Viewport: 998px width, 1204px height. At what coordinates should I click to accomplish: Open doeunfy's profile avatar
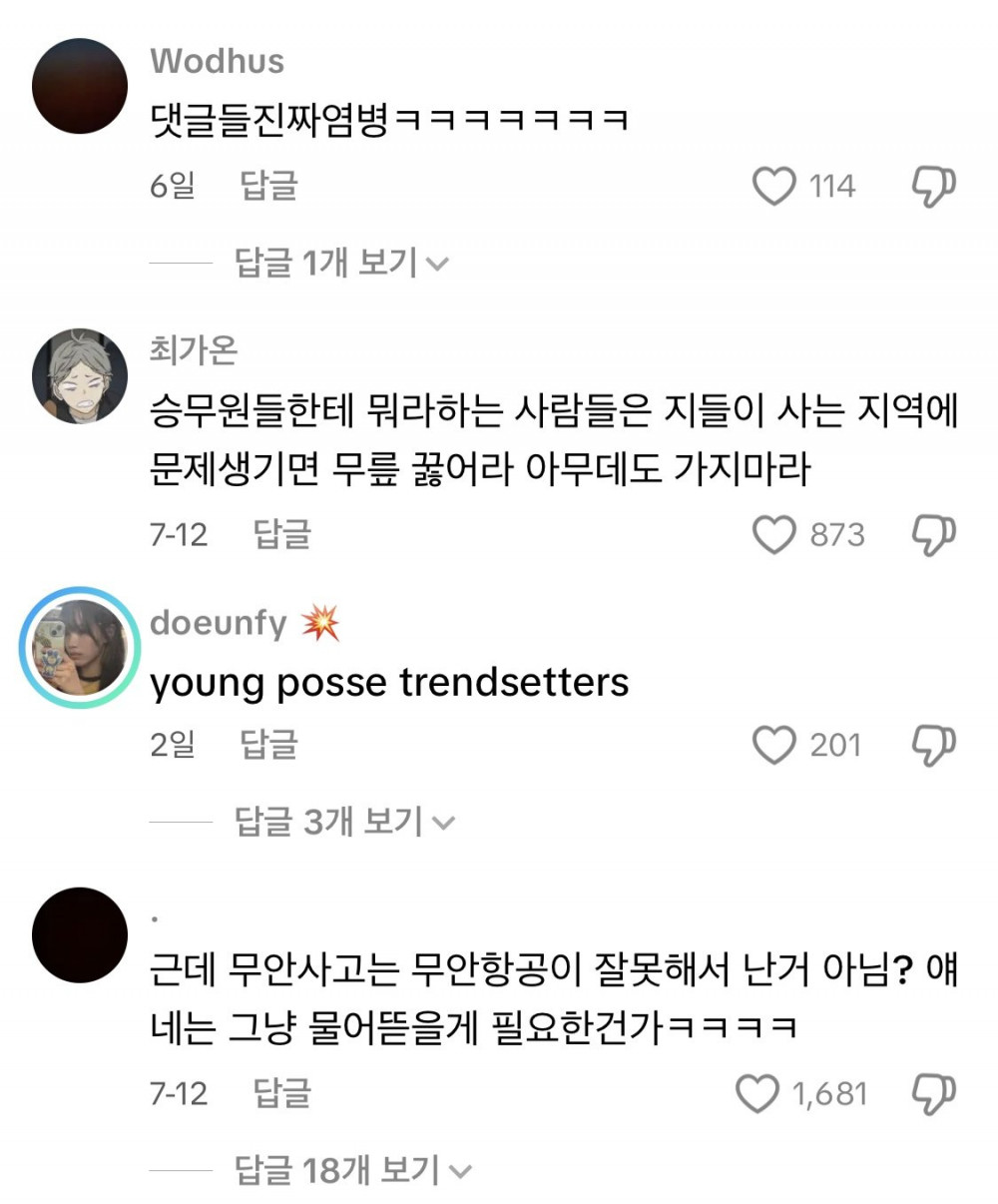pyautogui.click(x=80, y=647)
